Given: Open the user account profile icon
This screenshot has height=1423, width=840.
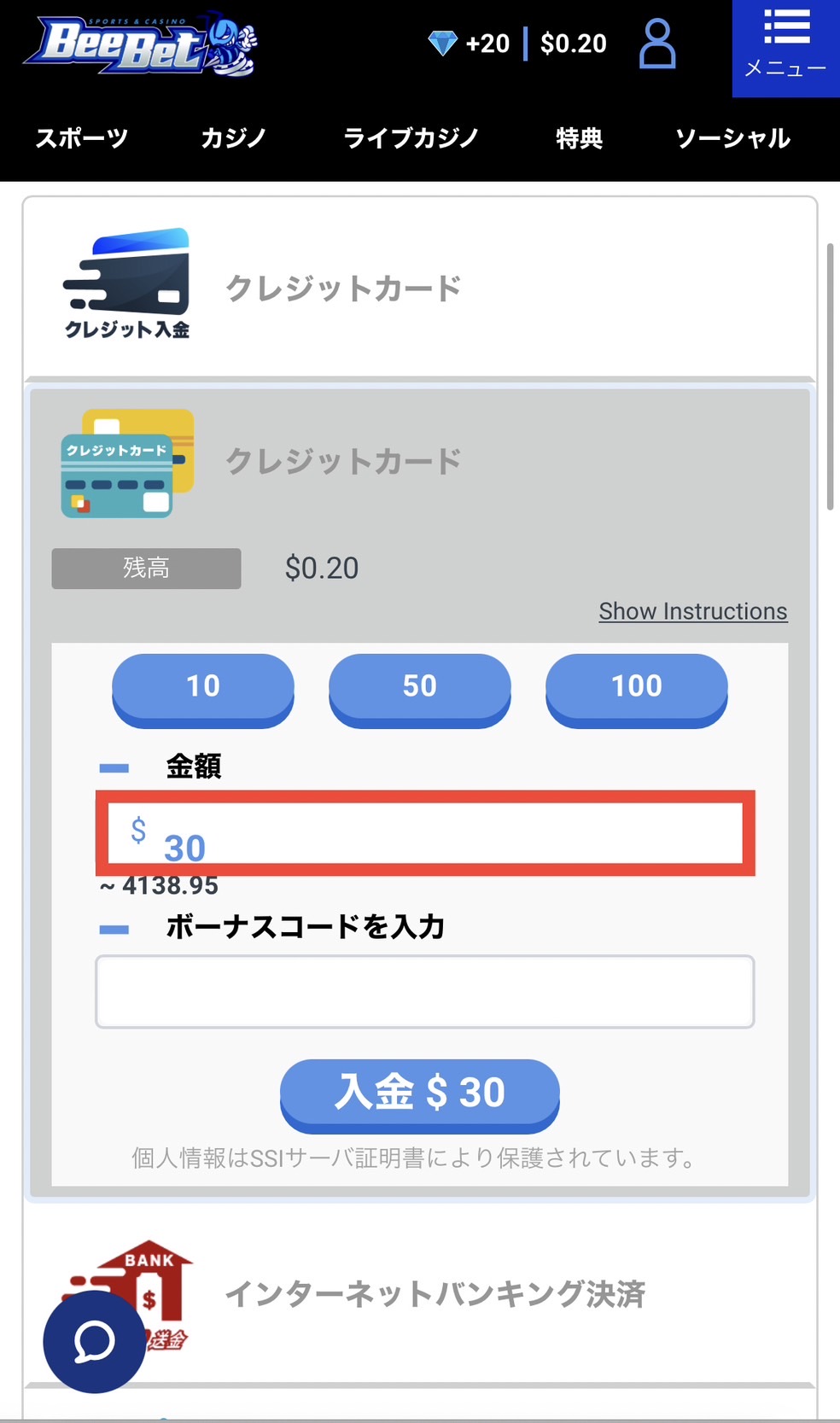Looking at the screenshot, I should pyautogui.click(x=657, y=44).
